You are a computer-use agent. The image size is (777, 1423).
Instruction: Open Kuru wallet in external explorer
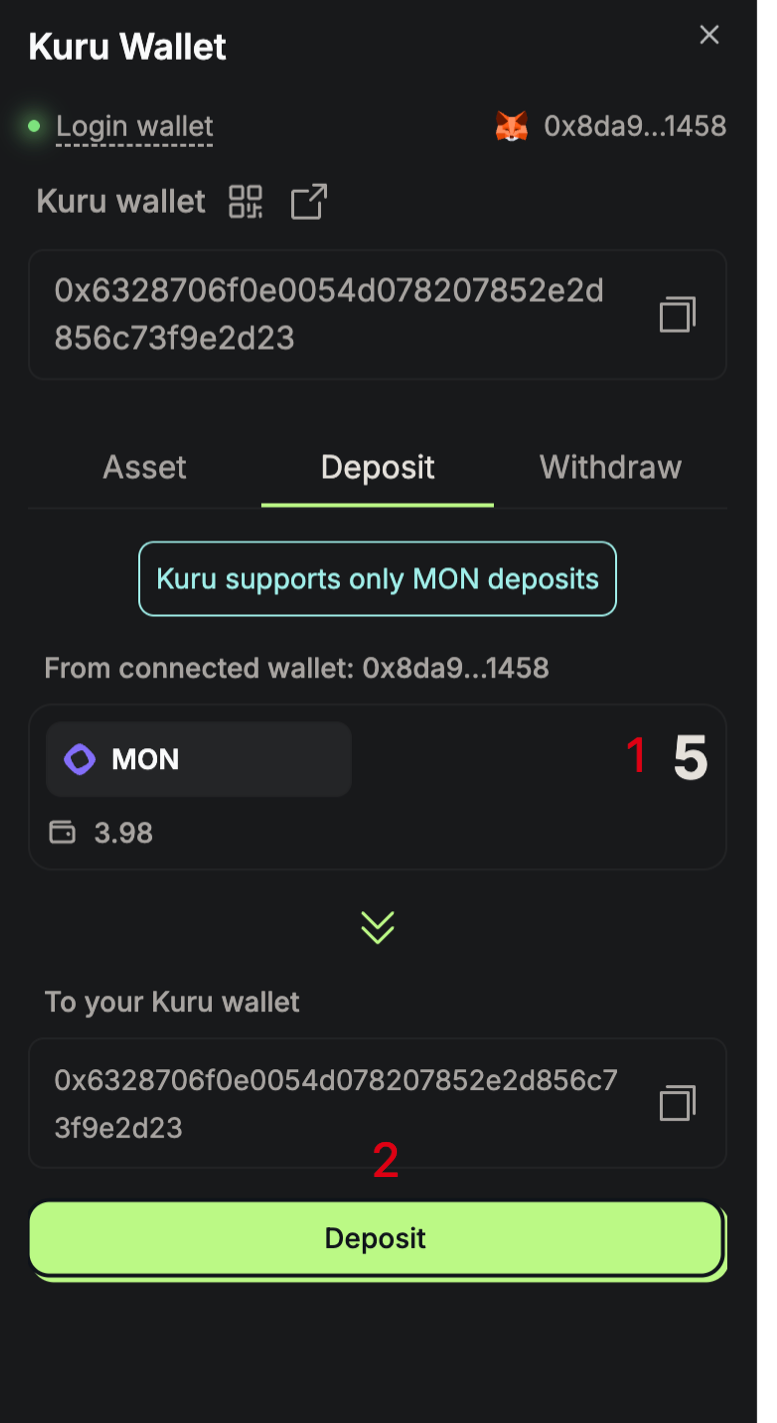click(x=309, y=202)
